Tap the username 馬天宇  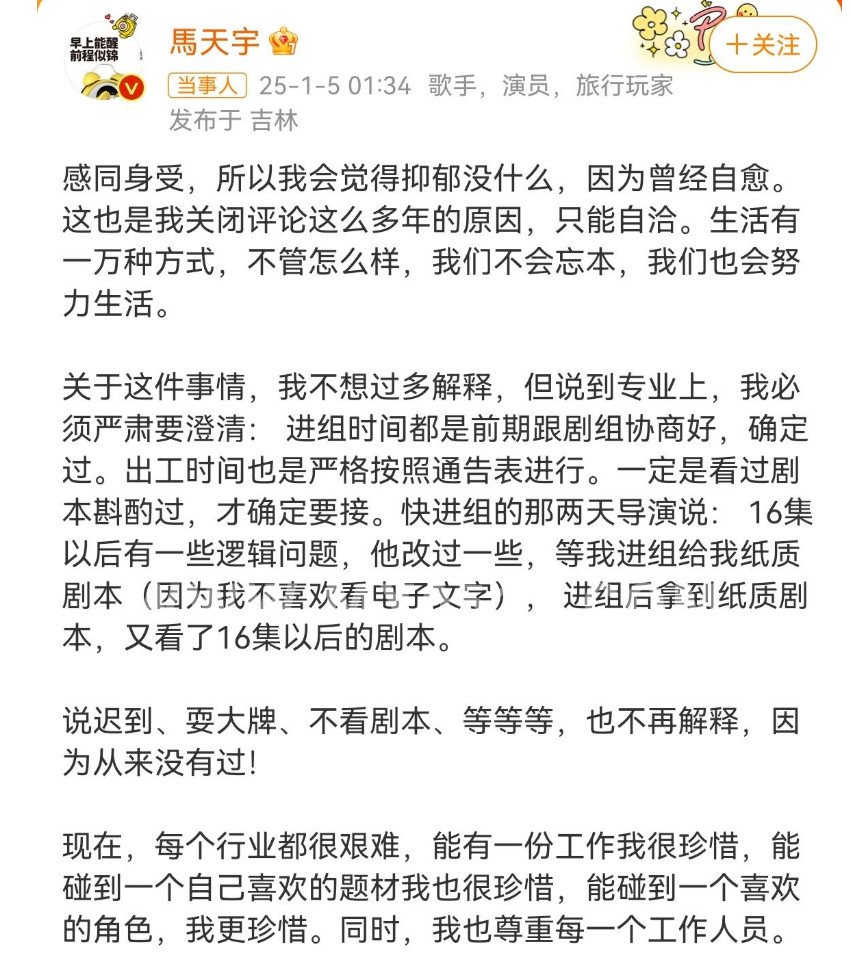(214, 43)
